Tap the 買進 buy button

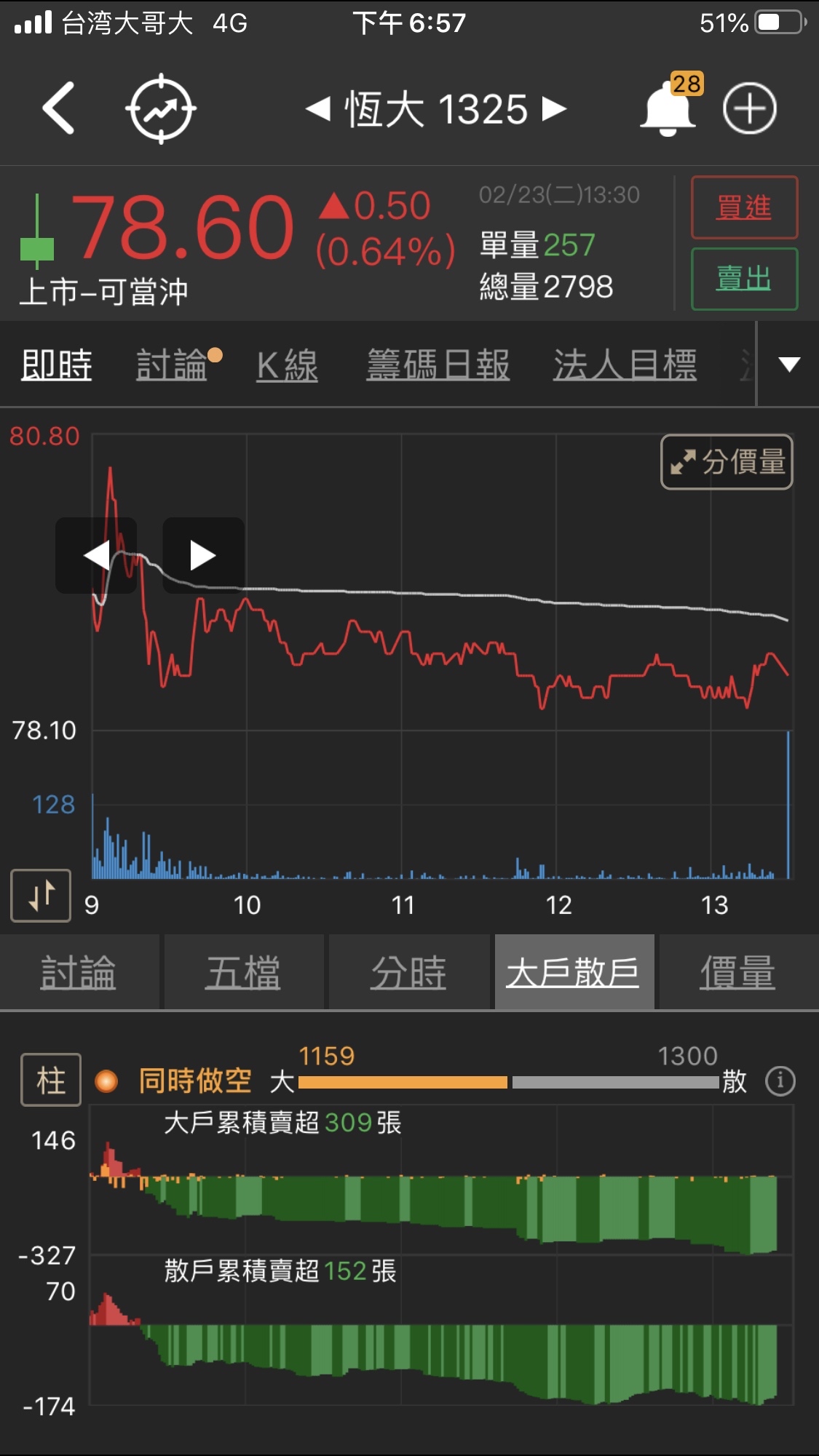[744, 208]
